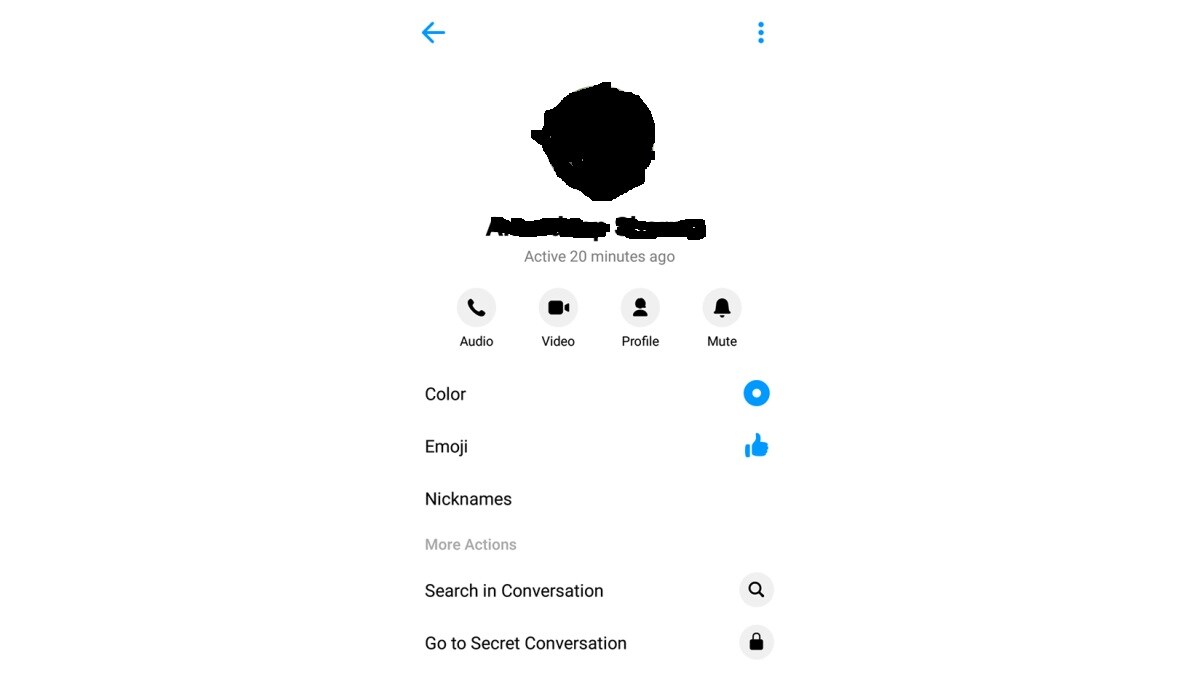Start an audio call
The height and width of the screenshot is (675, 1200).
point(476,308)
